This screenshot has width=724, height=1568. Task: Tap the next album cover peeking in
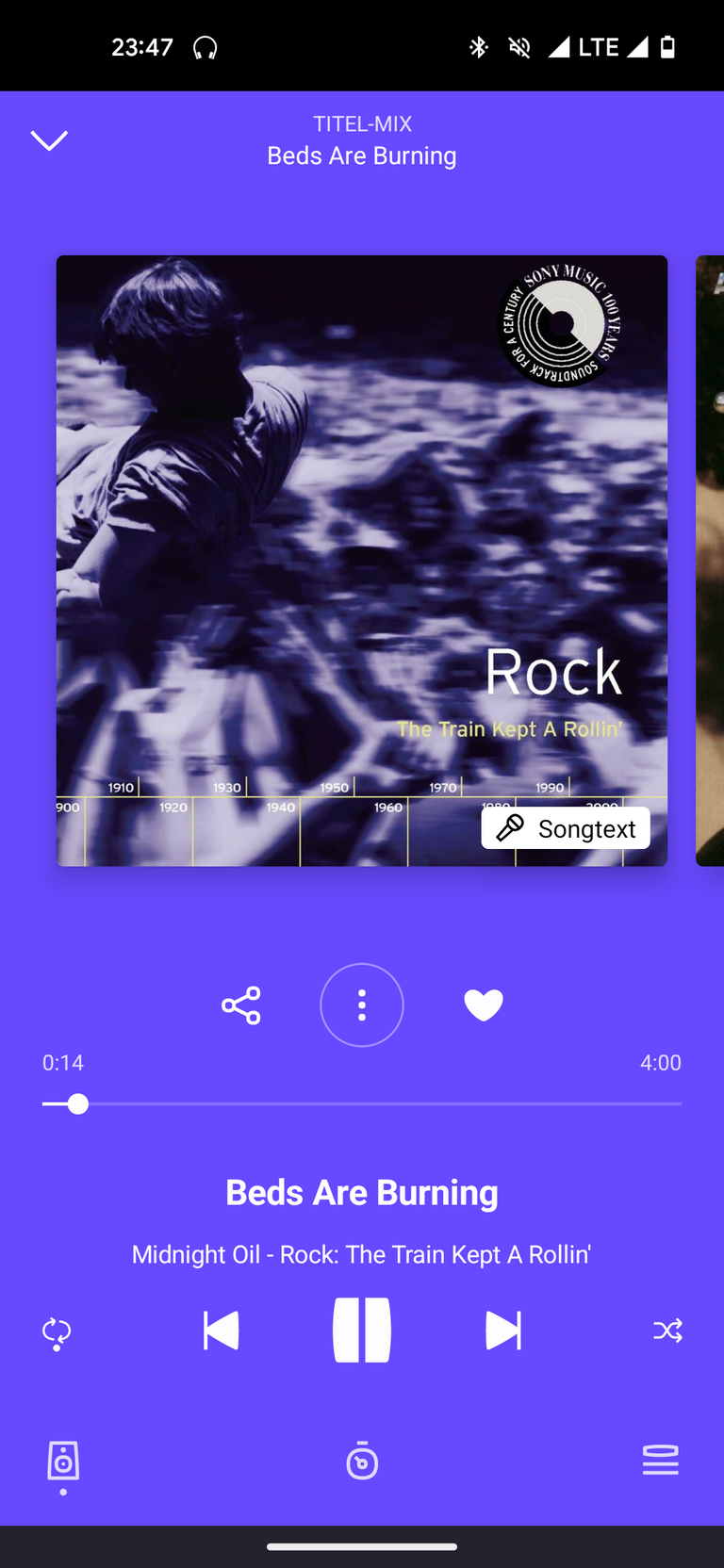tap(710, 561)
